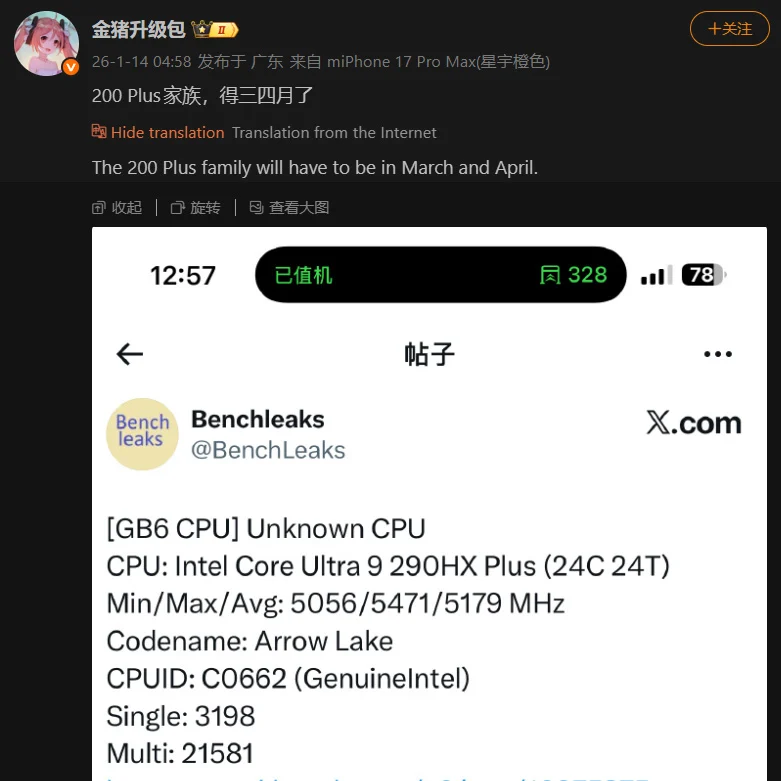Open 金猪升级包's profile avatar
Screen dimensions: 781x781
[46, 44]
